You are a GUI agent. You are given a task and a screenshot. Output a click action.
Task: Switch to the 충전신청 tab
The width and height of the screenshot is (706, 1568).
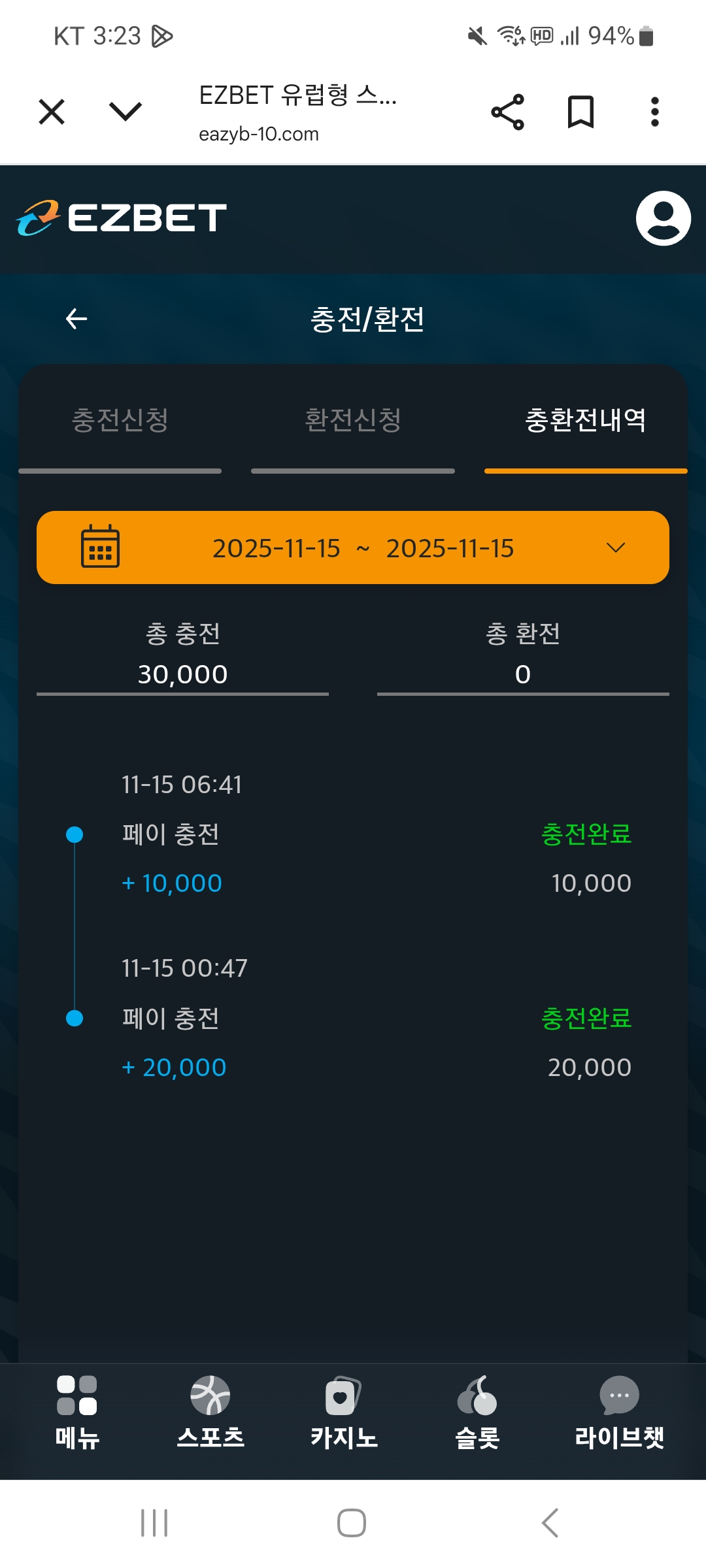120,420
